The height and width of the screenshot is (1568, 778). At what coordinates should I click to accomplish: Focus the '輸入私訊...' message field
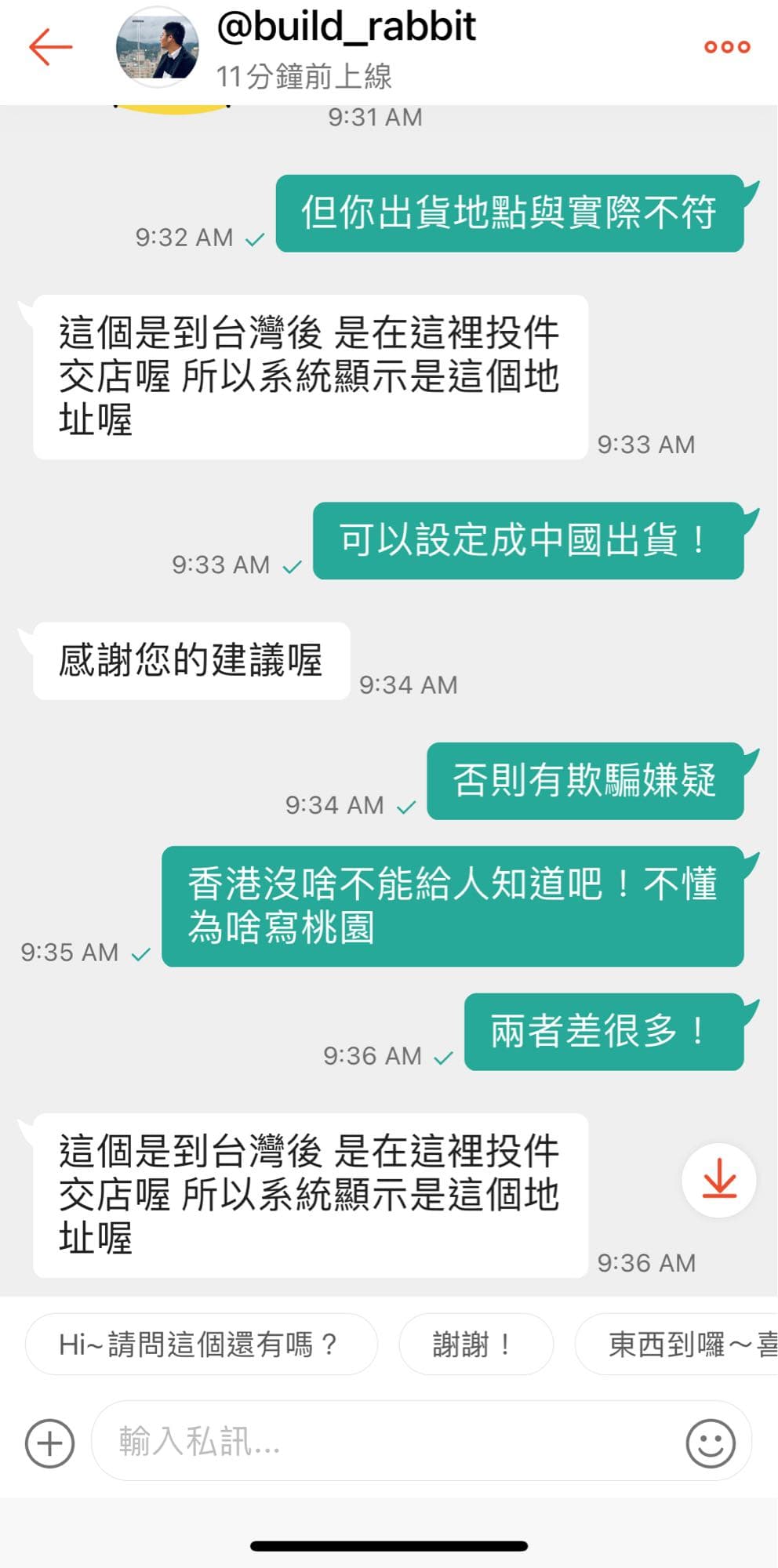click(384, 1441)
